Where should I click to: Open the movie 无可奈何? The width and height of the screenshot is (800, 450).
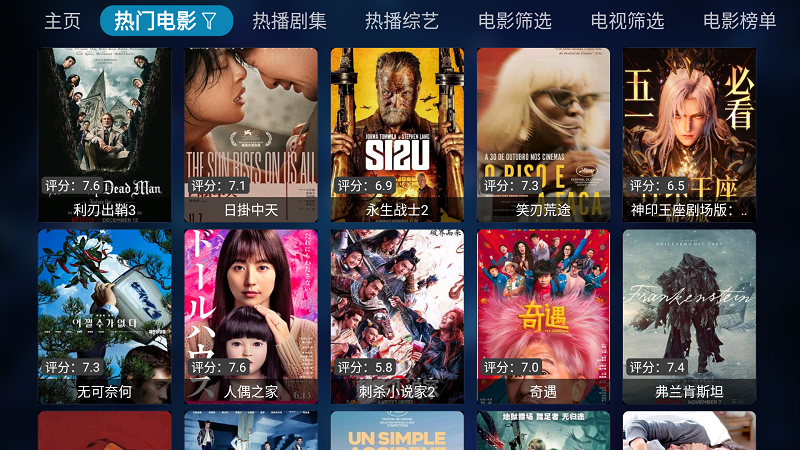[105, 316]
